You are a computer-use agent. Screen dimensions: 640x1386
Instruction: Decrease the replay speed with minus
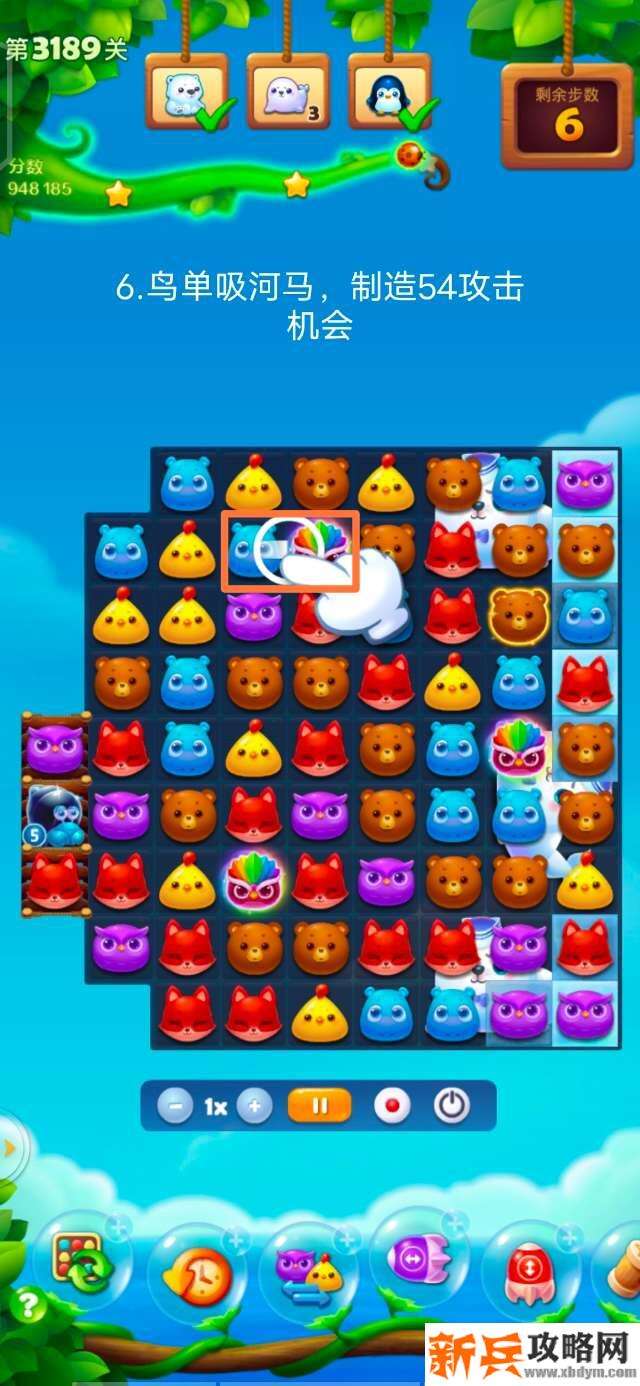tap(175, 1107)
